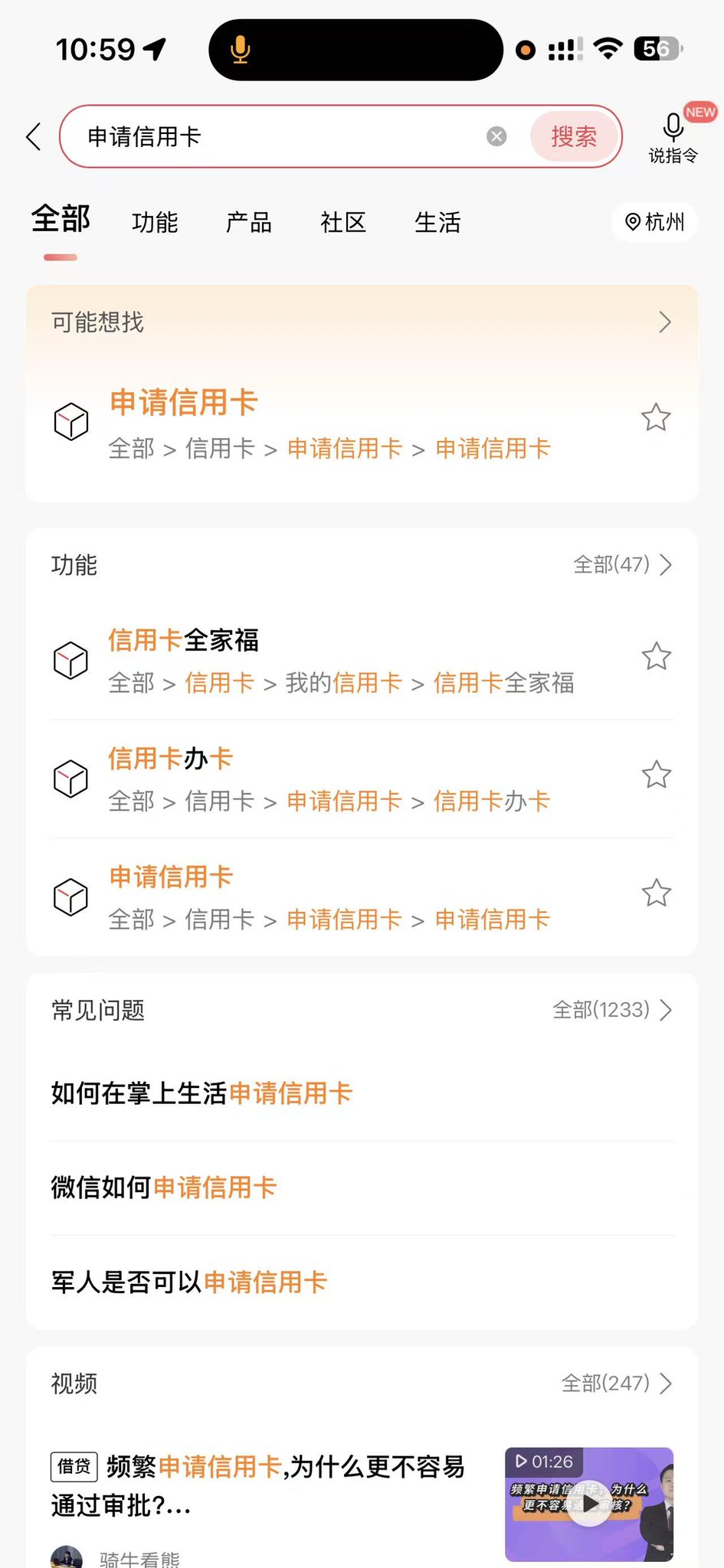View all 47 功能 results
724x1568 pixels.
pos(622,565)
